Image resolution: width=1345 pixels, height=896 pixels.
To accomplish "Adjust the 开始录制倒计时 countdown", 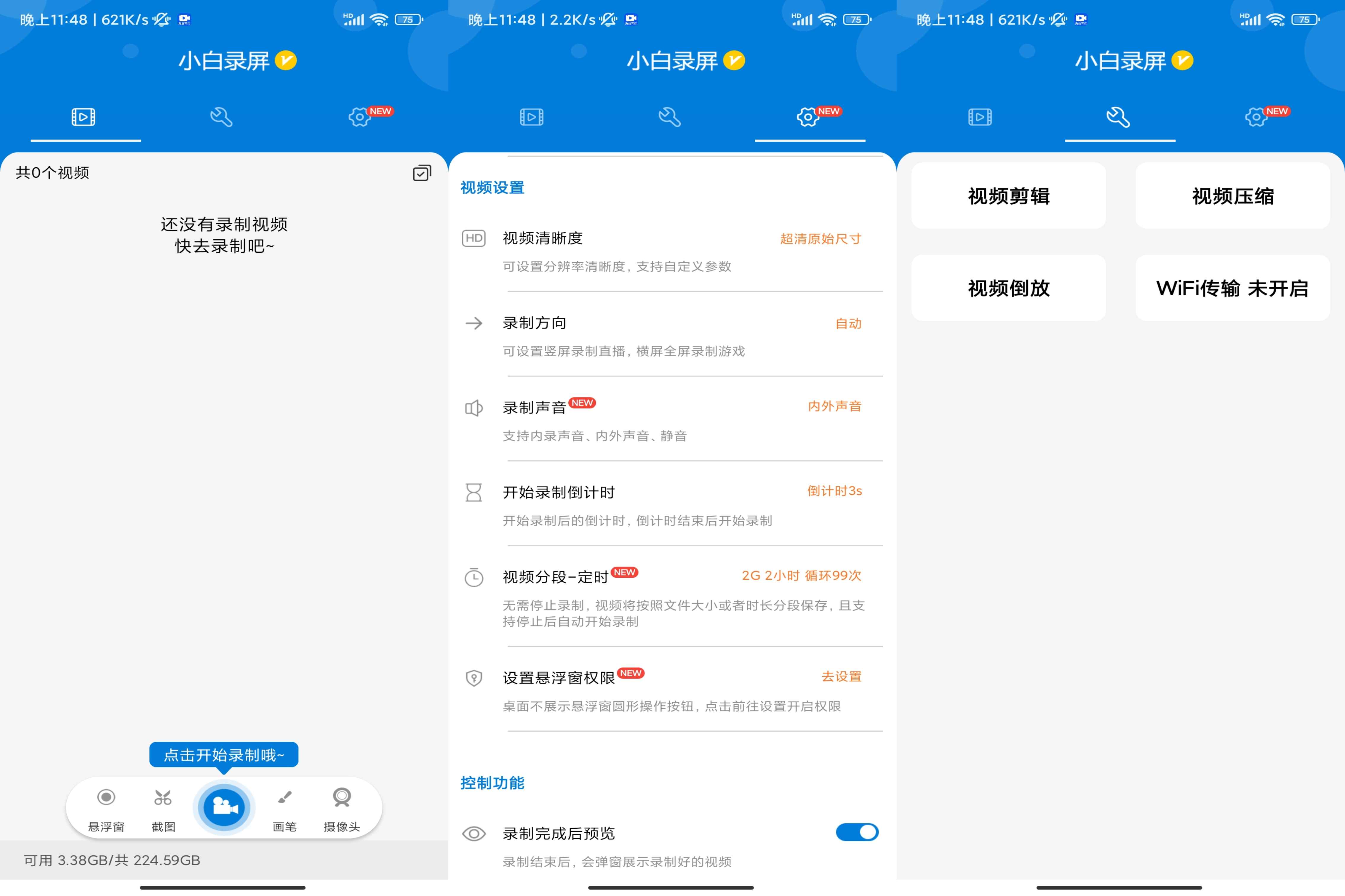I will pos(672,504).
